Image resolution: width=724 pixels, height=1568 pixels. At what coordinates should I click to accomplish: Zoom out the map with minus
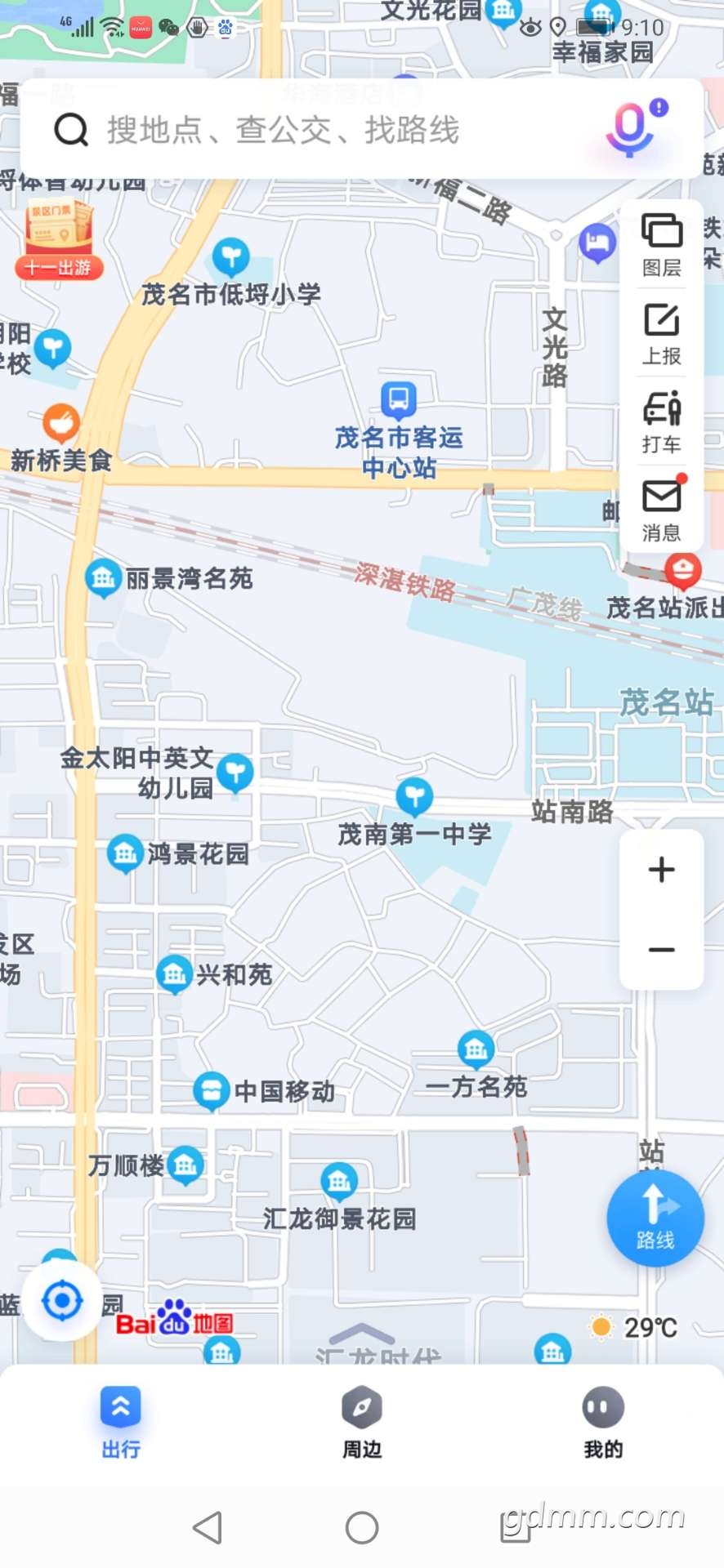coord(661,949)
